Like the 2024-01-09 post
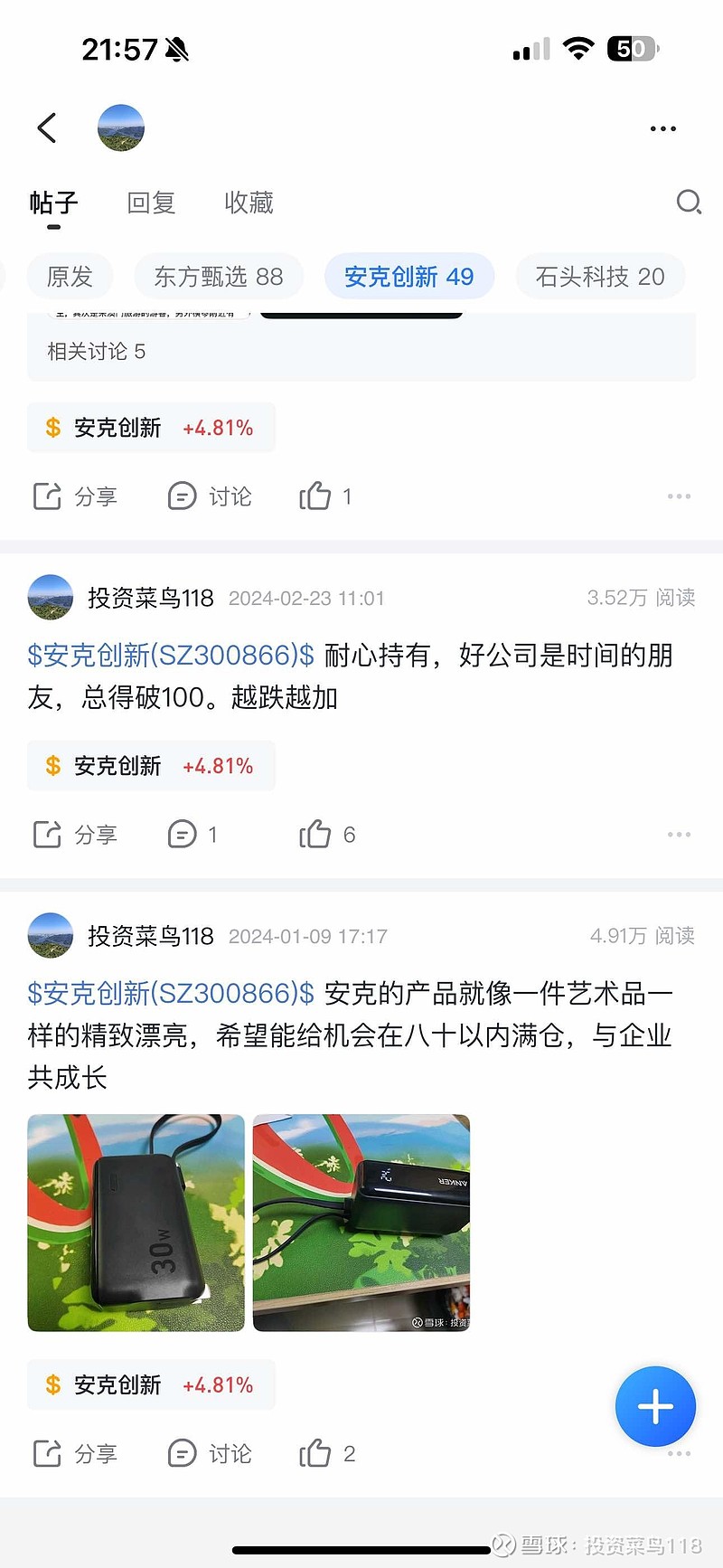 (x=327, y=1453)
